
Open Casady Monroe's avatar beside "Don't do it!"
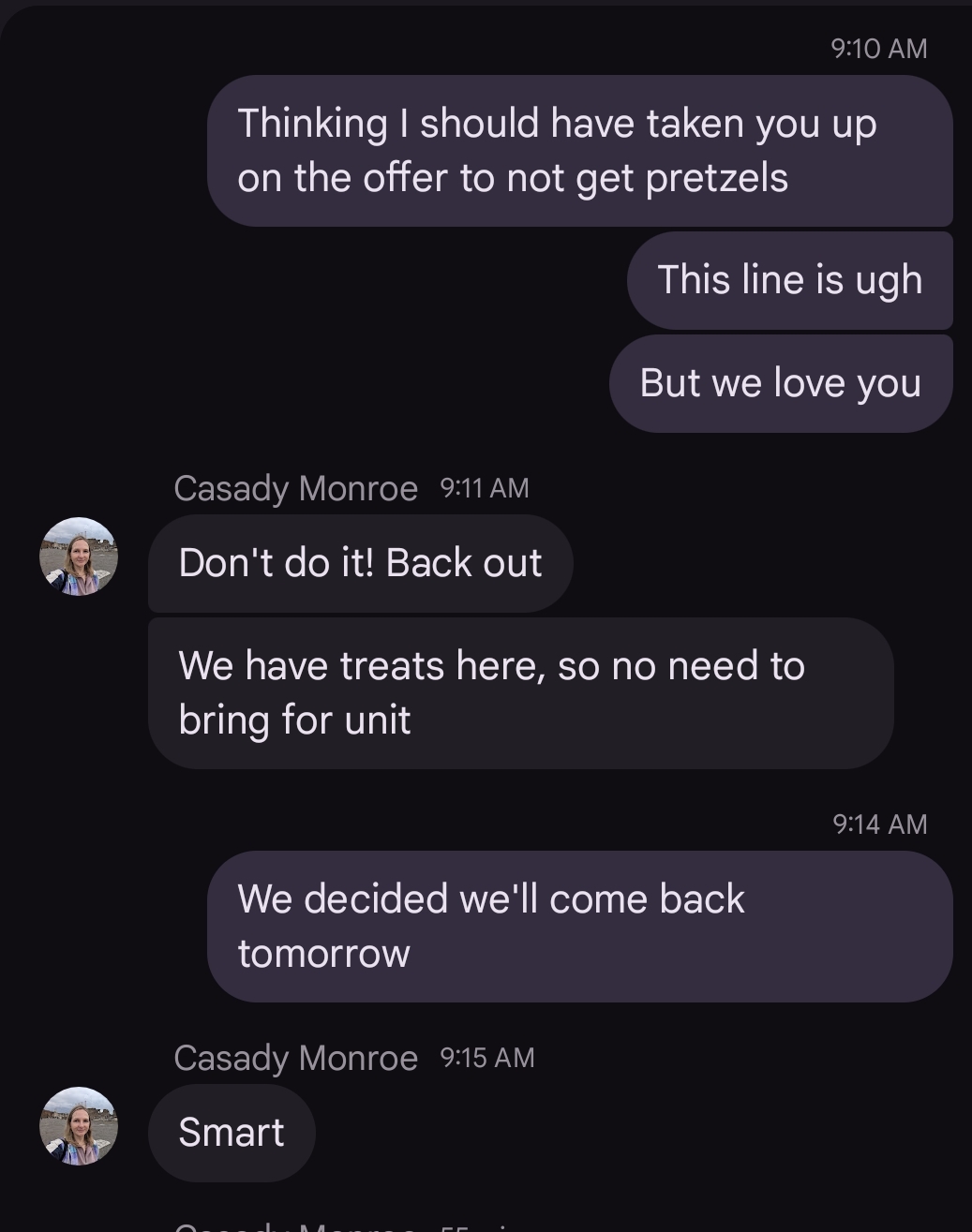tap(79, 557)
